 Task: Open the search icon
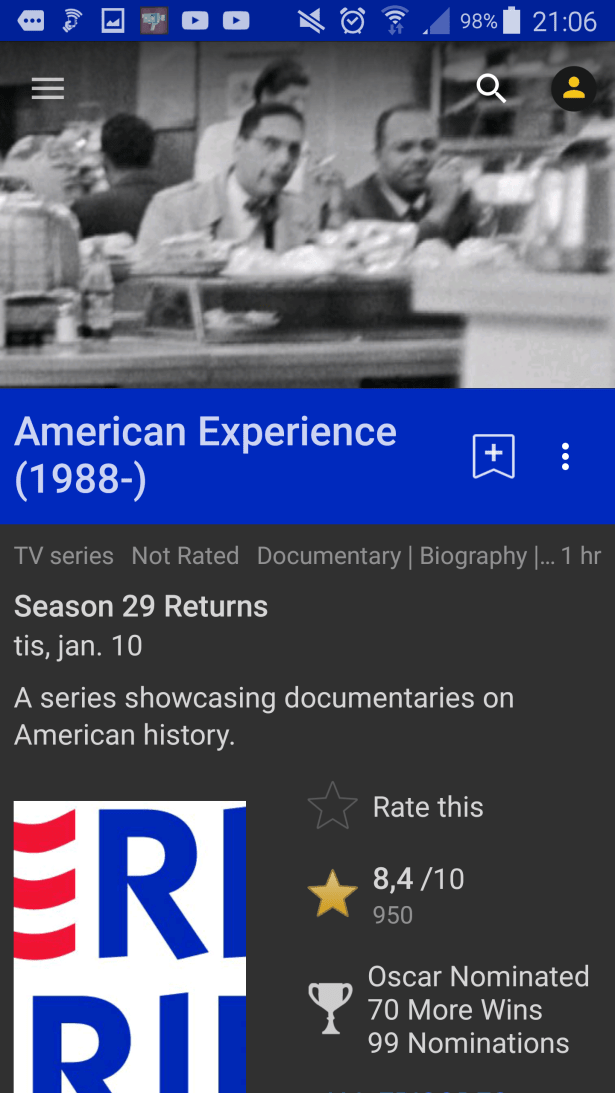pyautogui.click(x=491, y=89)
